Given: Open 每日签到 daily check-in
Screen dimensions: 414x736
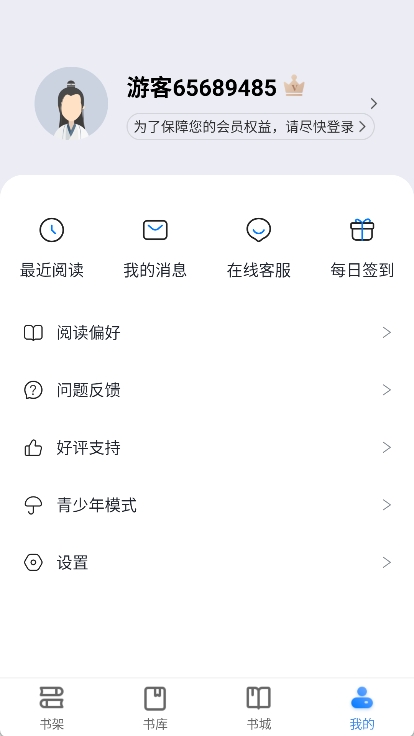Looking at the screenshot, I should [362, 249].
